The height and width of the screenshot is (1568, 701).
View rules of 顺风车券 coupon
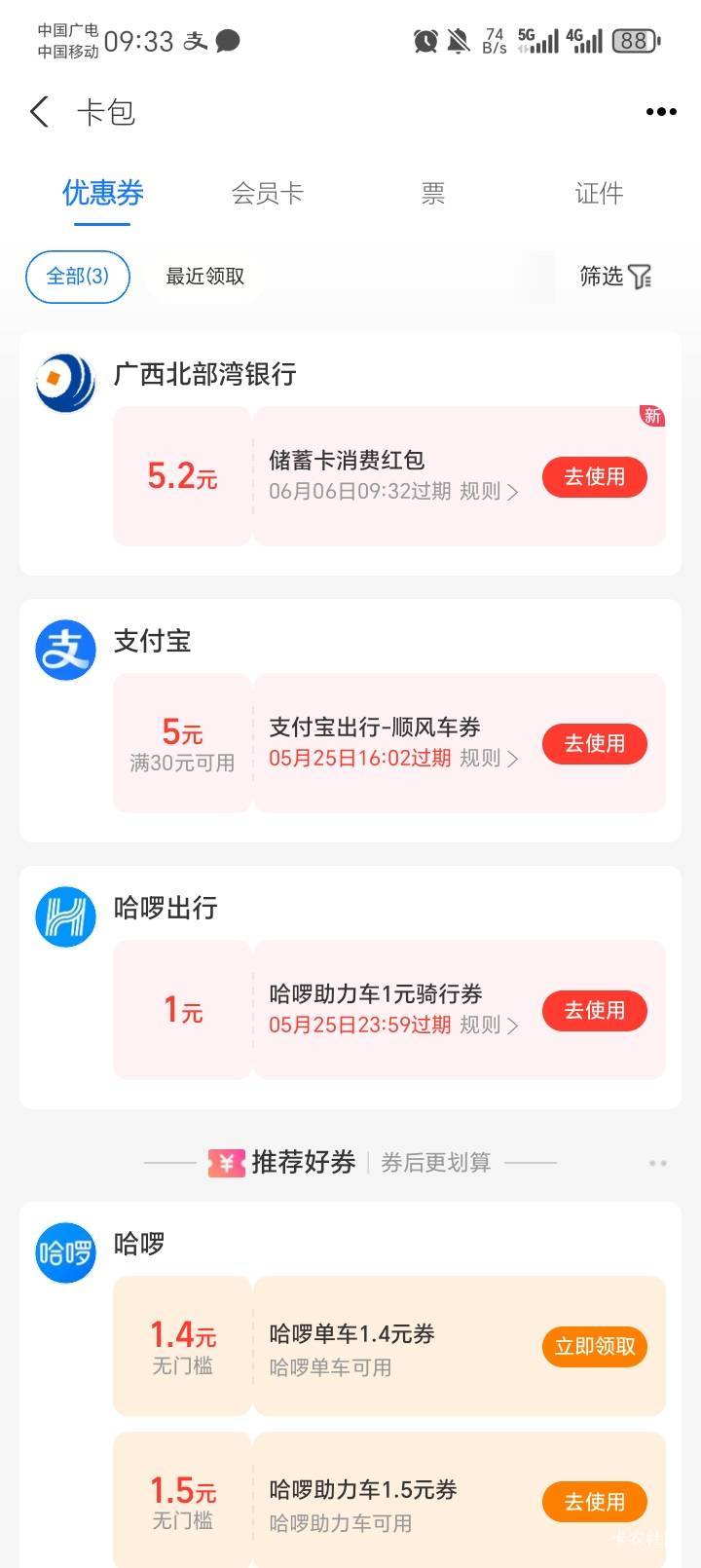[489, 759]
